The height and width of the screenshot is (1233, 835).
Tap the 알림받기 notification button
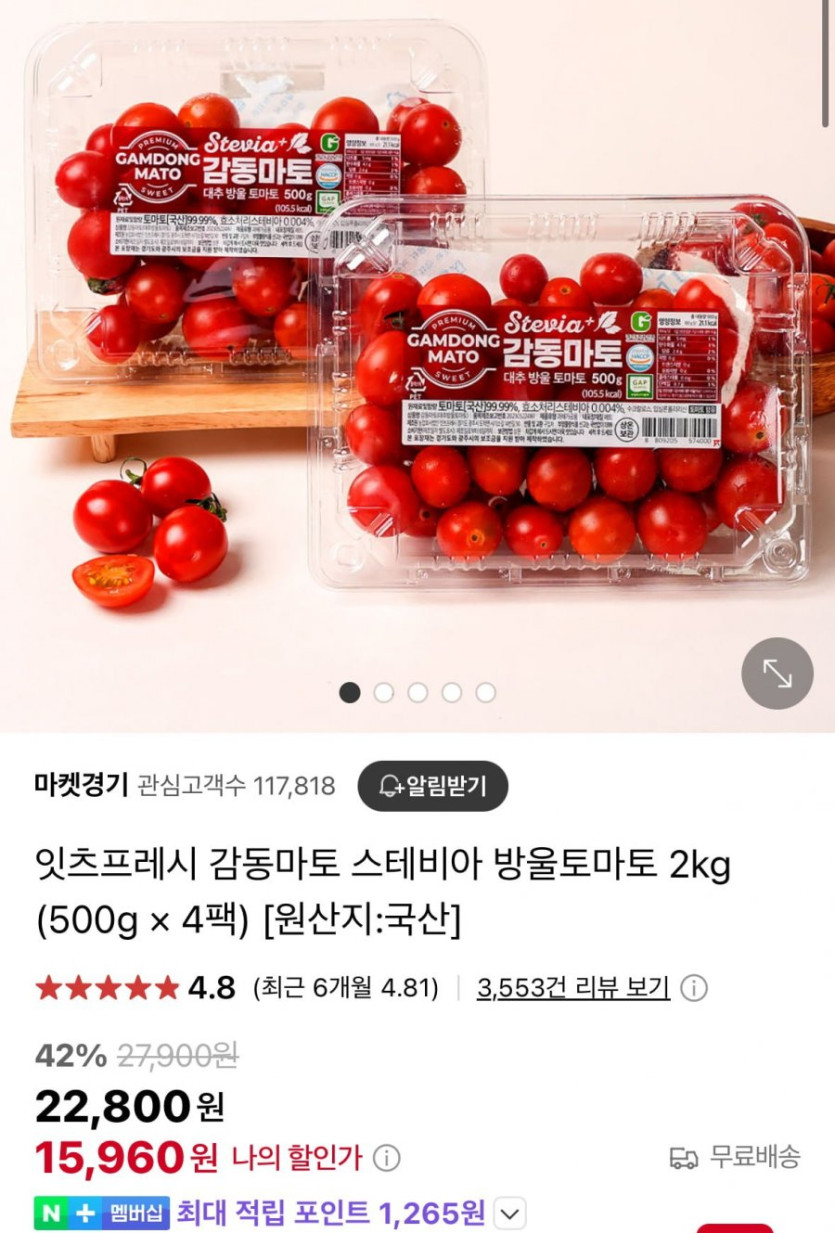point(433,786)
